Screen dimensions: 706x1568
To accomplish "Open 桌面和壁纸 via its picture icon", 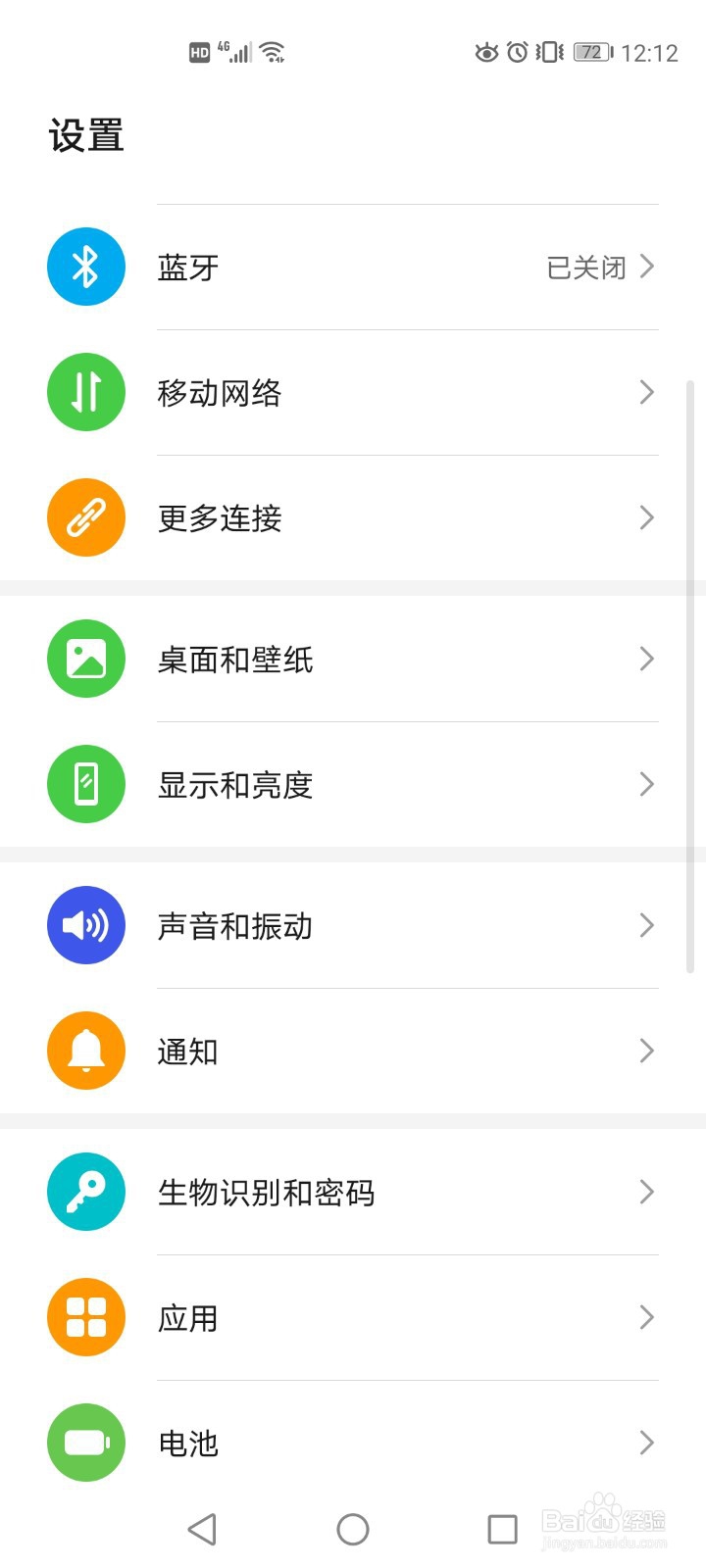I will point(85,659).
